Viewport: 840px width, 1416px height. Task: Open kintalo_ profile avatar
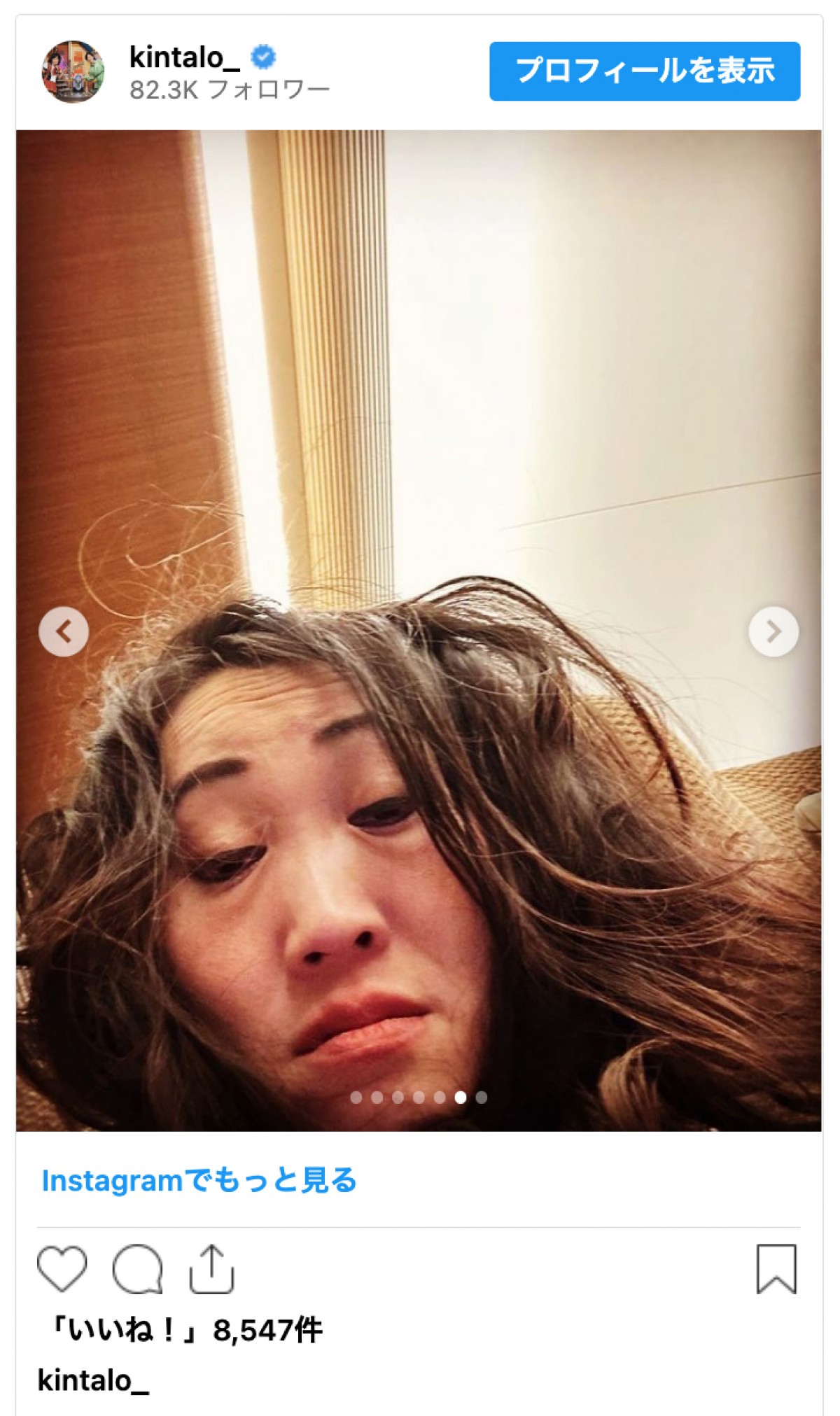click(x=73, y=71)
